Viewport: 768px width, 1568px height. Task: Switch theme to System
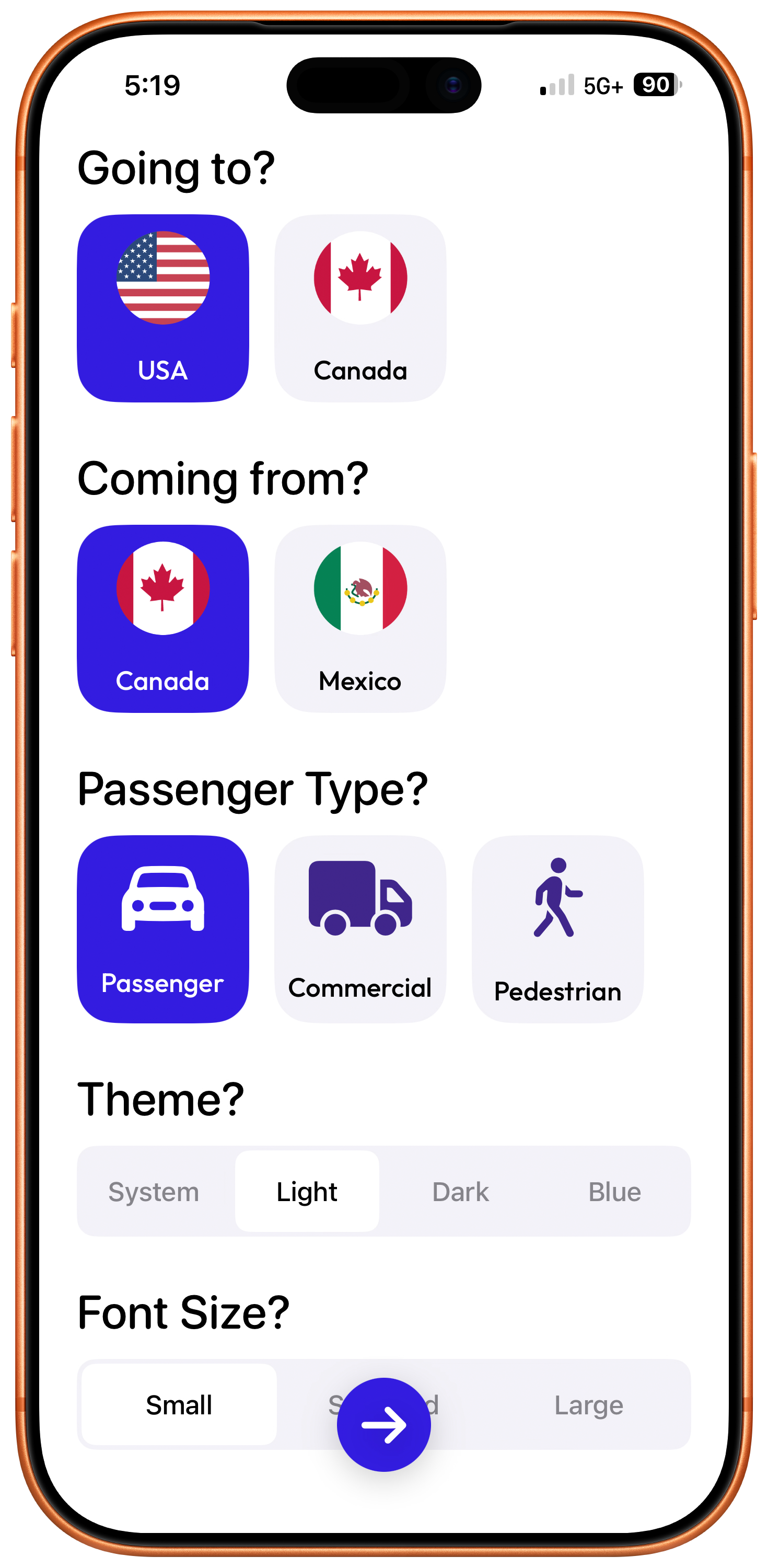[x=154, y=1191]
